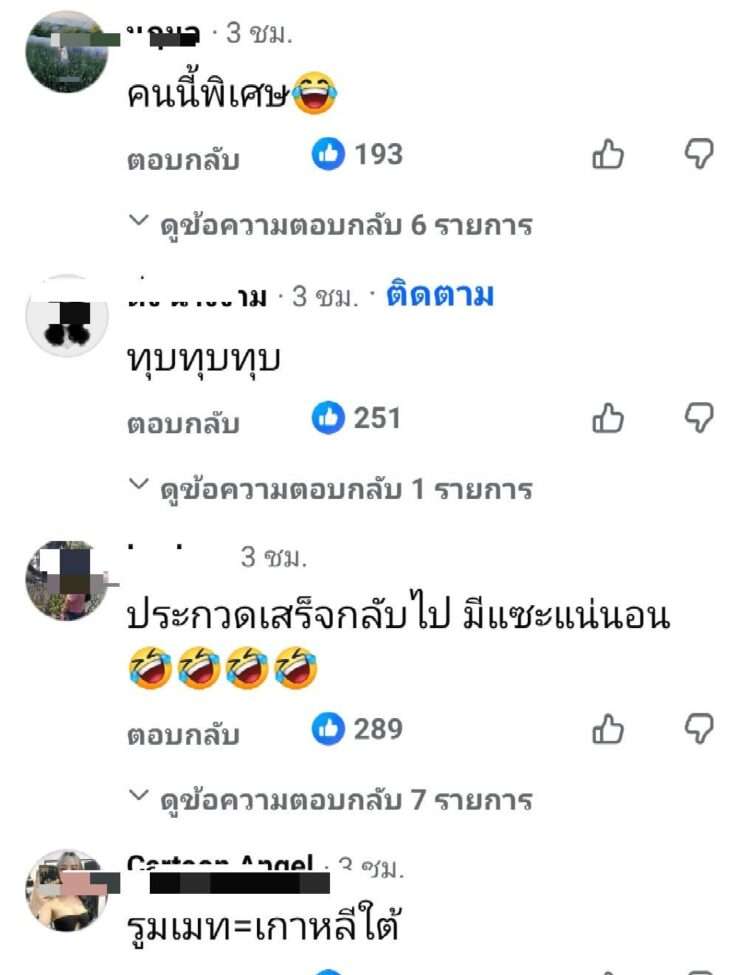Thumbs up the ประกวดเสร็จกลับไป comment
This screenshot has width=750, height=975.
608,730
